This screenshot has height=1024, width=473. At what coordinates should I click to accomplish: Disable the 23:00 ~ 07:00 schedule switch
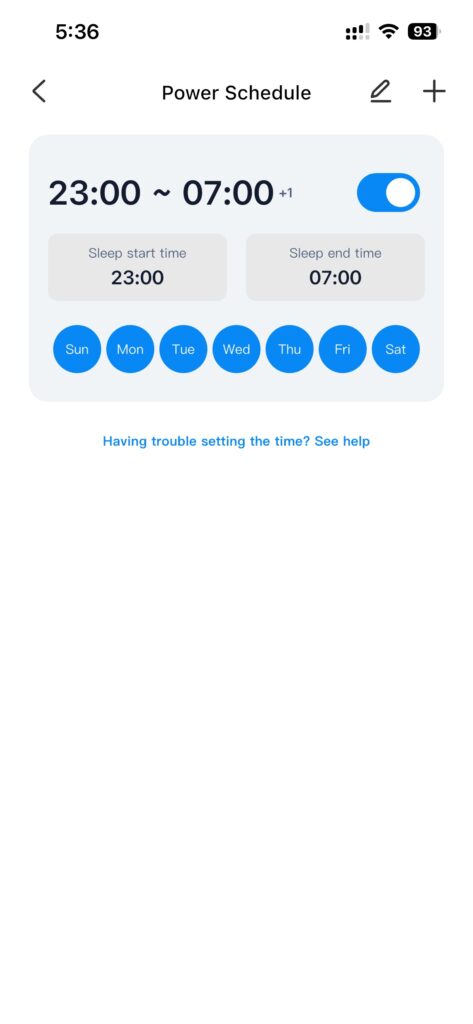coord(388,193)
